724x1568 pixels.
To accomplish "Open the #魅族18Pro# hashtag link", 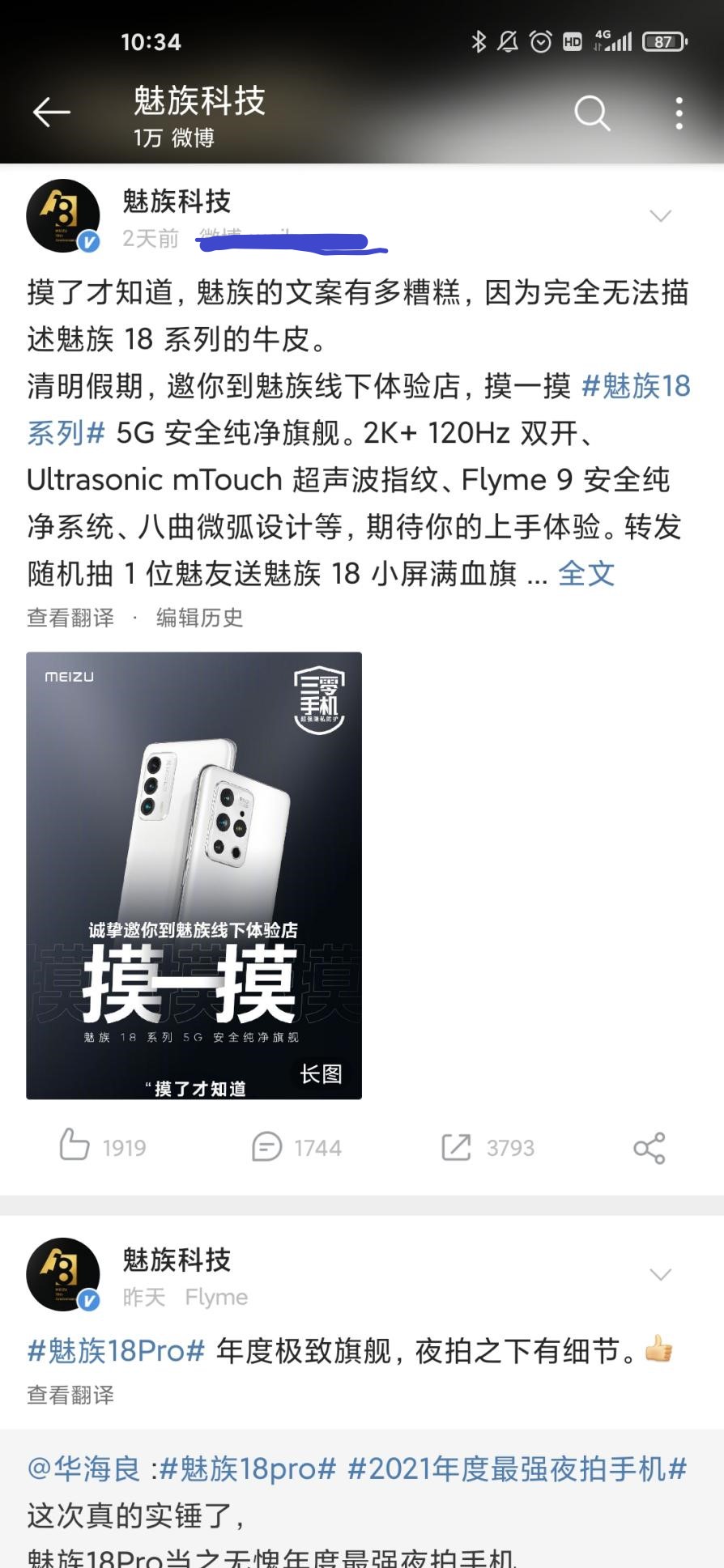I will pyautogui.click(x=116, y=1351).
